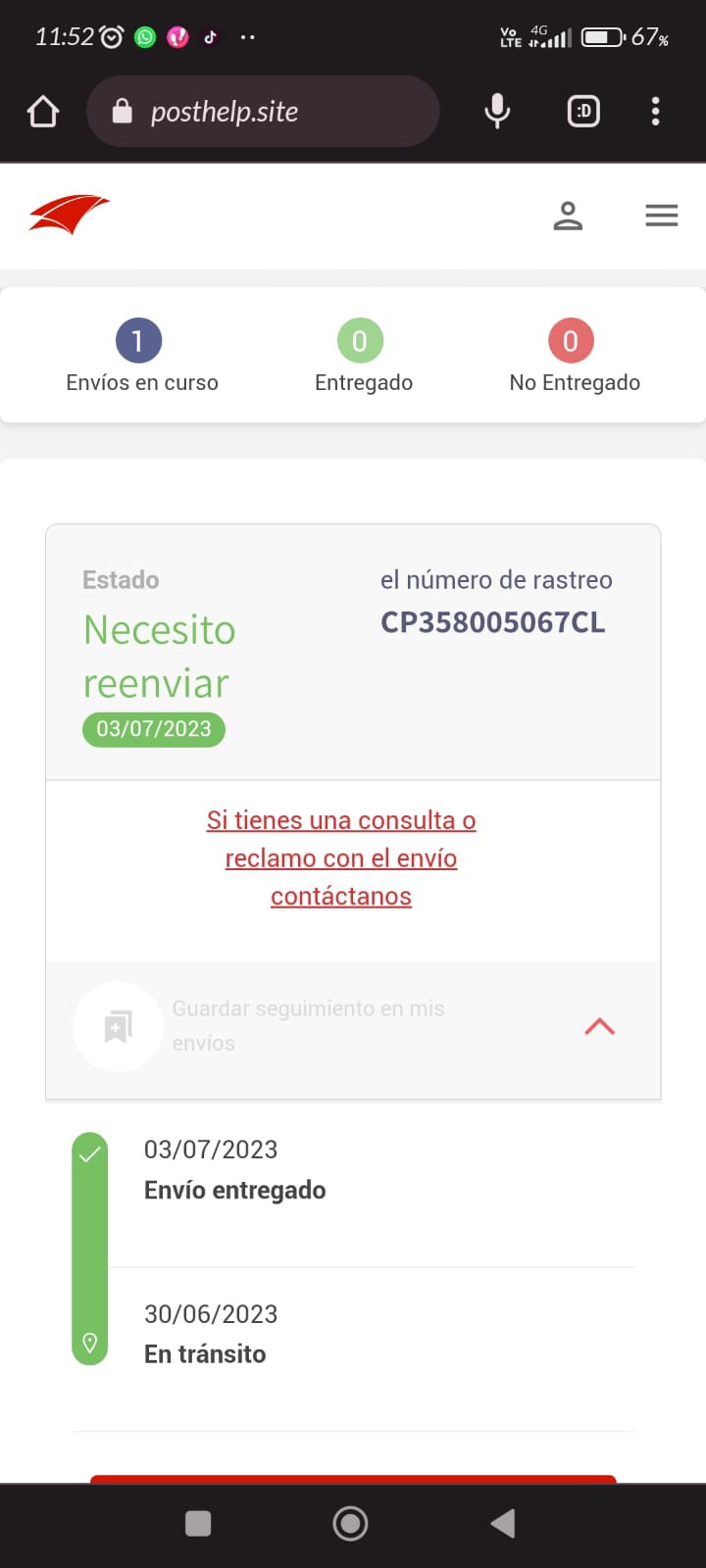Open the hamburger menu
This screenshot has width=706, height=1568.
[x=662, y=216]
